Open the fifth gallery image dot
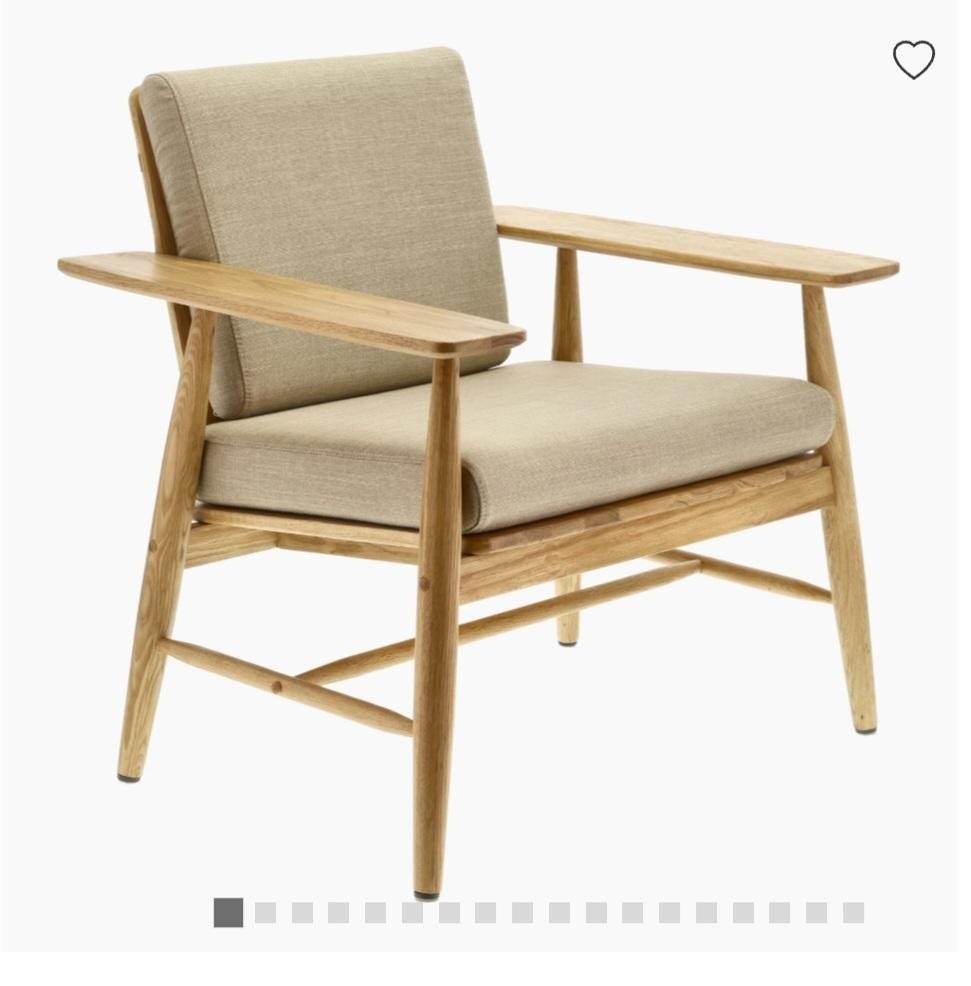The image size is (971, 986). 375,912
